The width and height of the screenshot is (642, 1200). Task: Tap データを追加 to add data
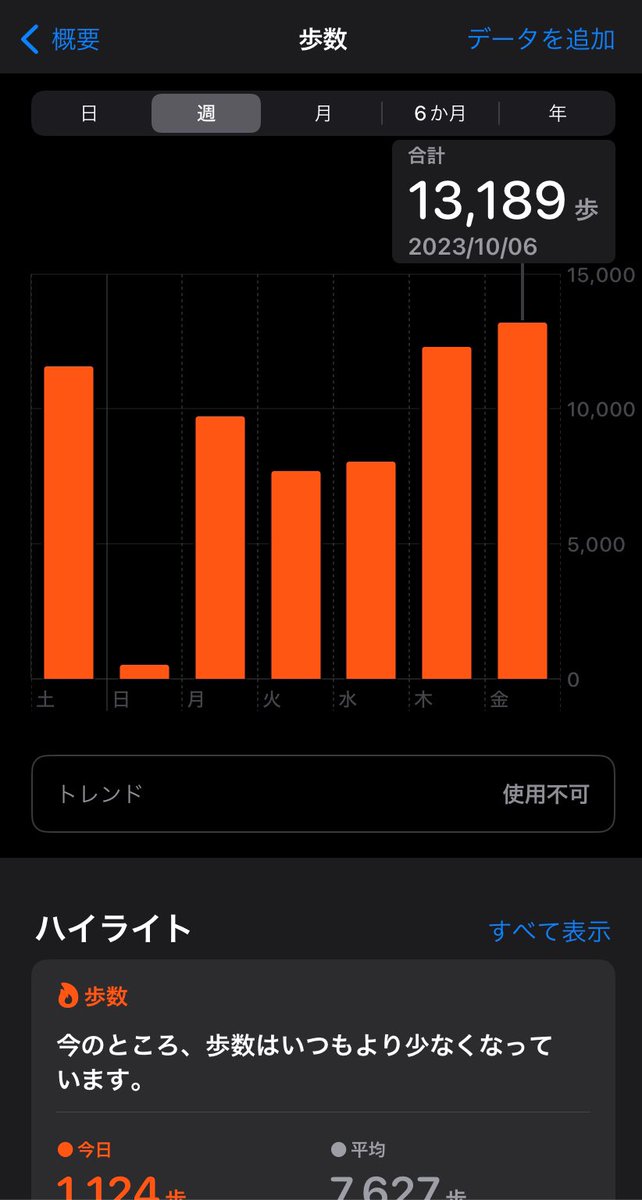[x=541, y=40]
